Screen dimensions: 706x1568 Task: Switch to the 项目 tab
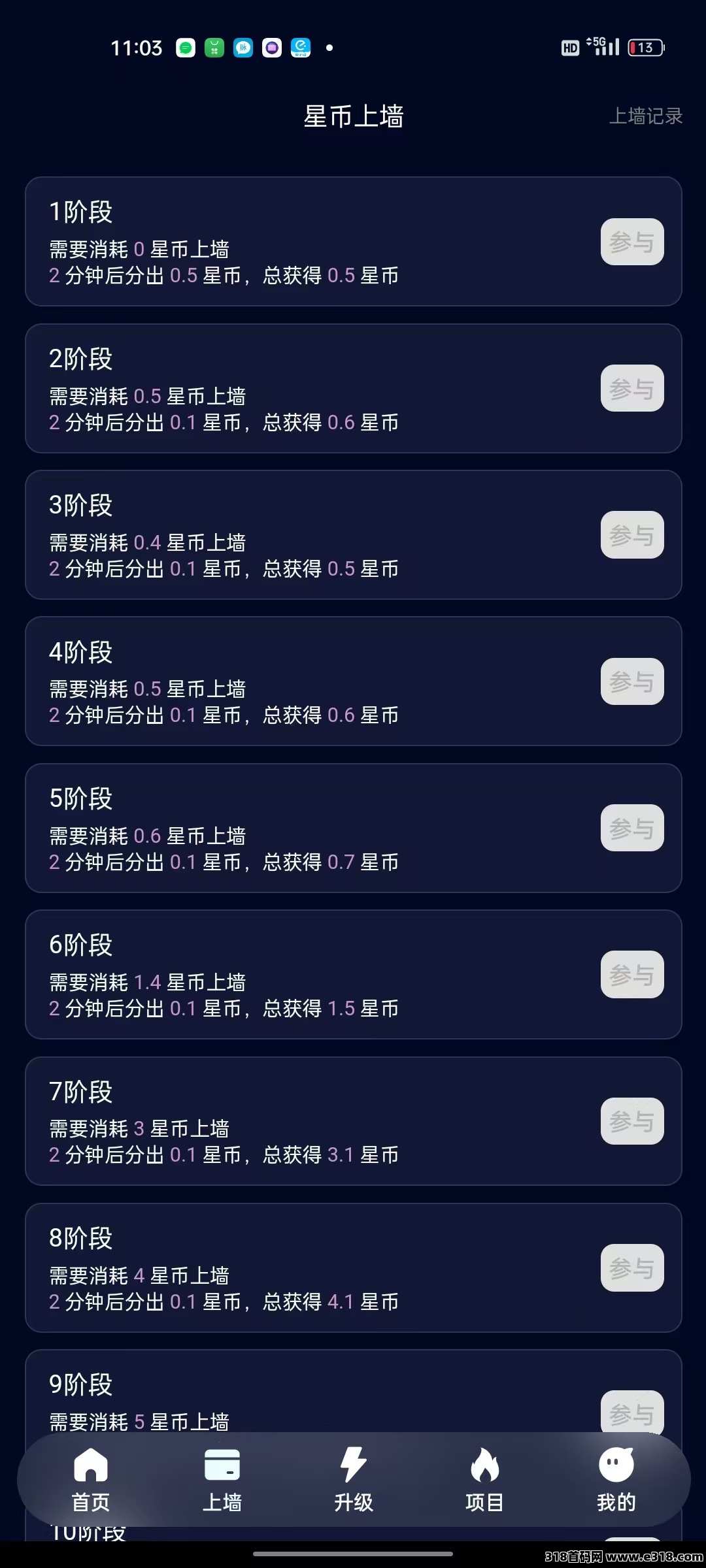(x=484, y=1480)
